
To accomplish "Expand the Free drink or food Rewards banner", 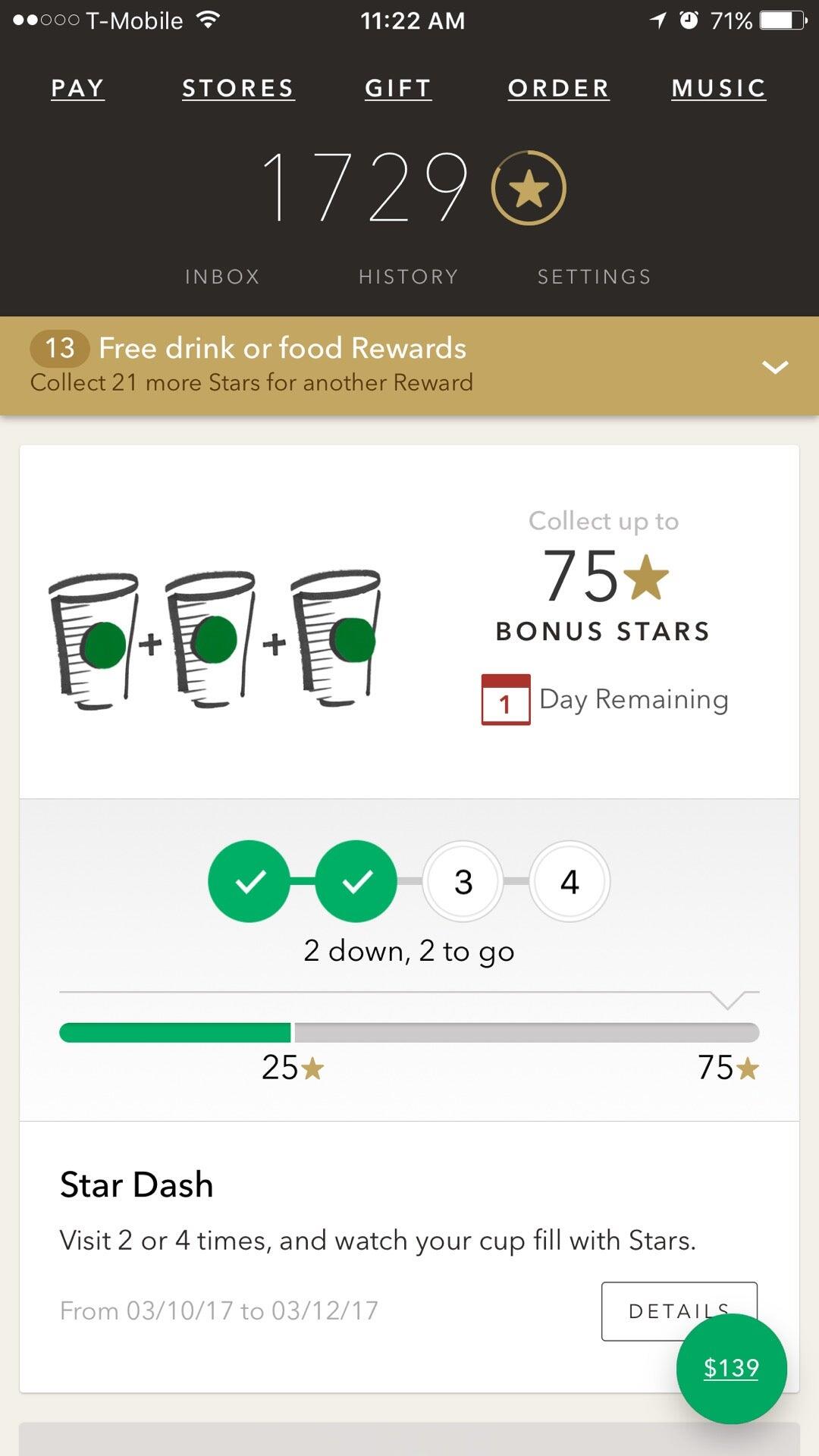I will pos(774,367).
